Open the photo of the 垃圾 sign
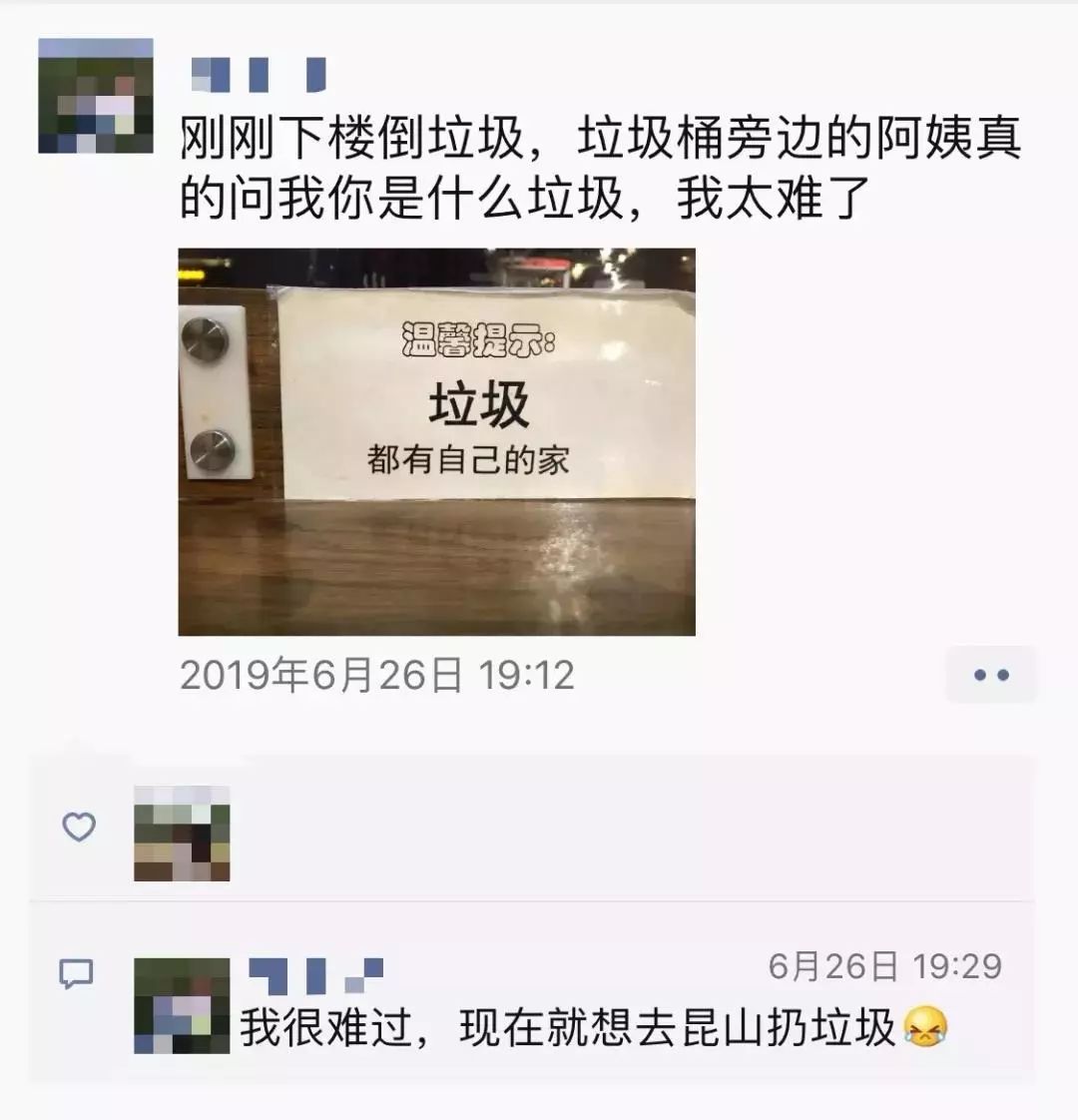Viewport: 1078px width, 1120px height. pos(436,442)
